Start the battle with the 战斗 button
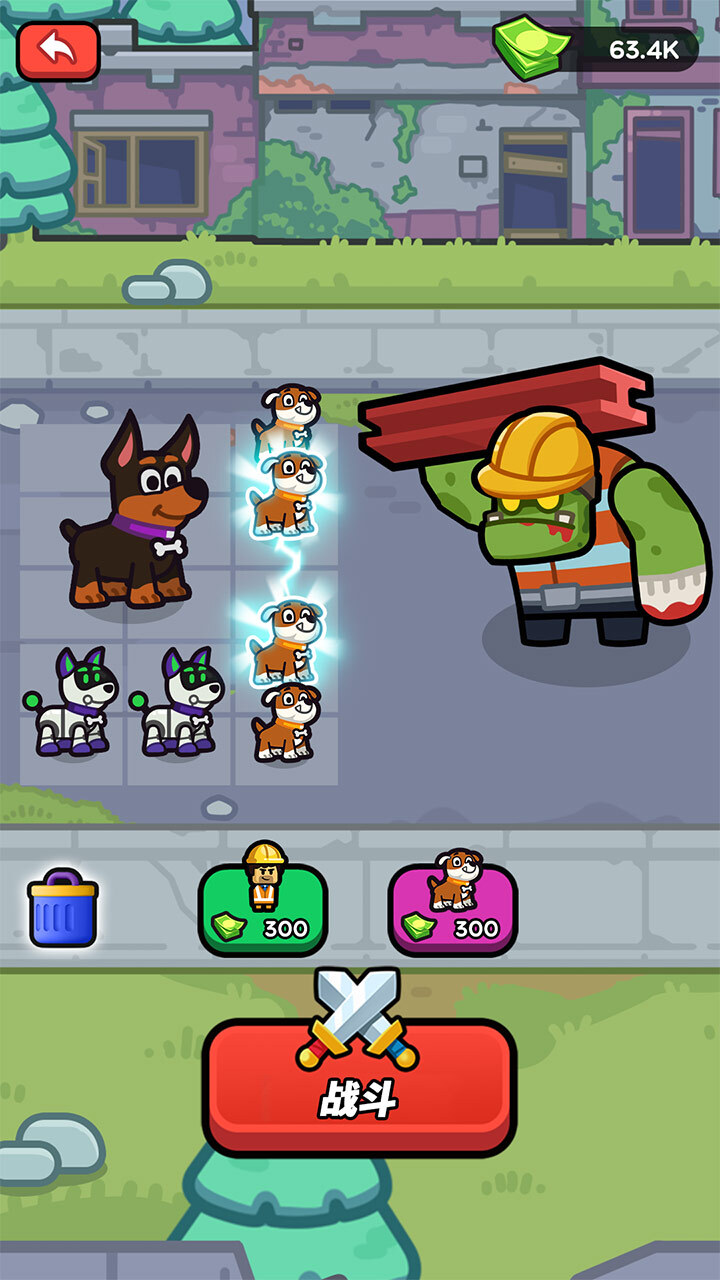The image size is (720, 1280). coord(359,1087)
